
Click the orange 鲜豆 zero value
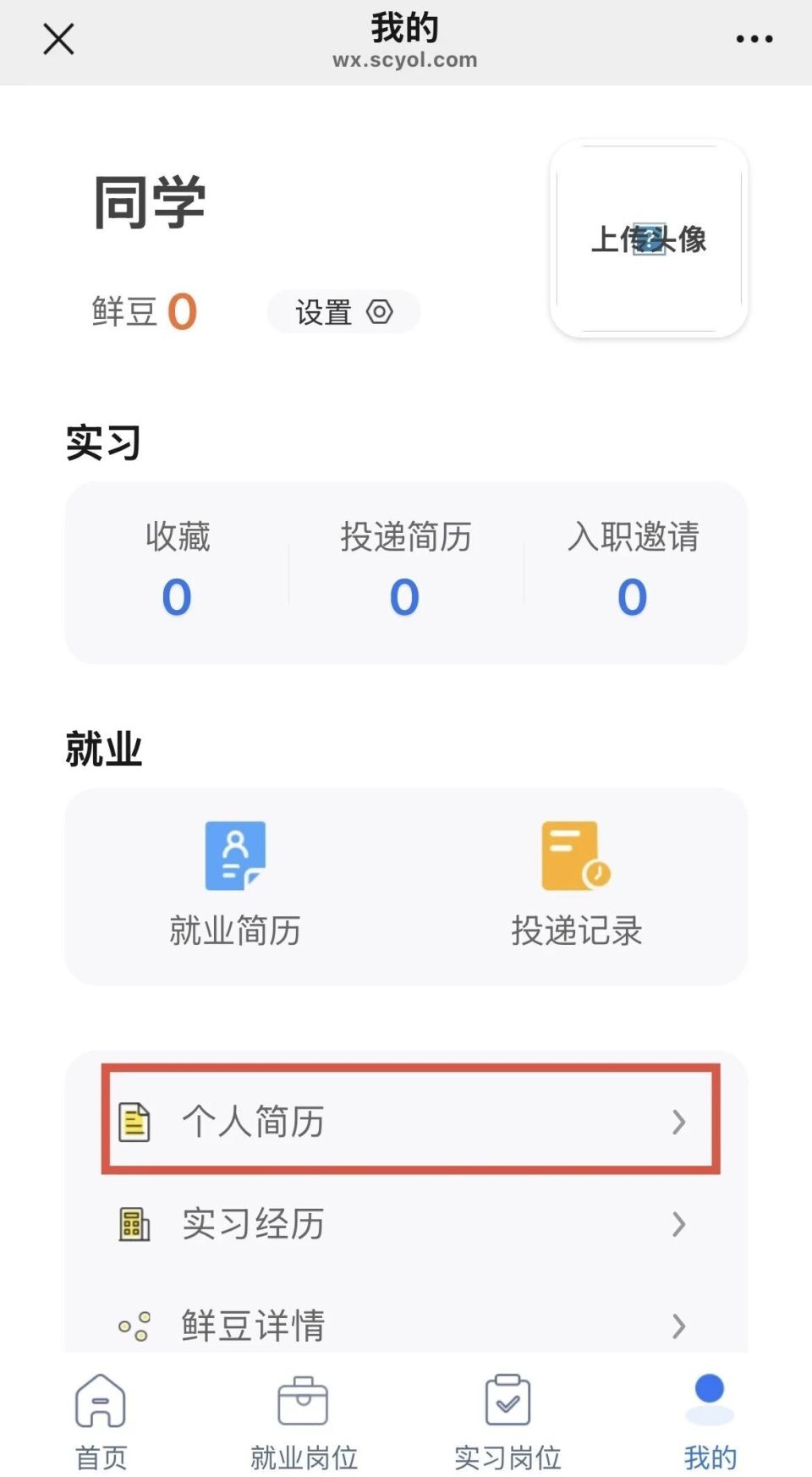tap(184, 310)
